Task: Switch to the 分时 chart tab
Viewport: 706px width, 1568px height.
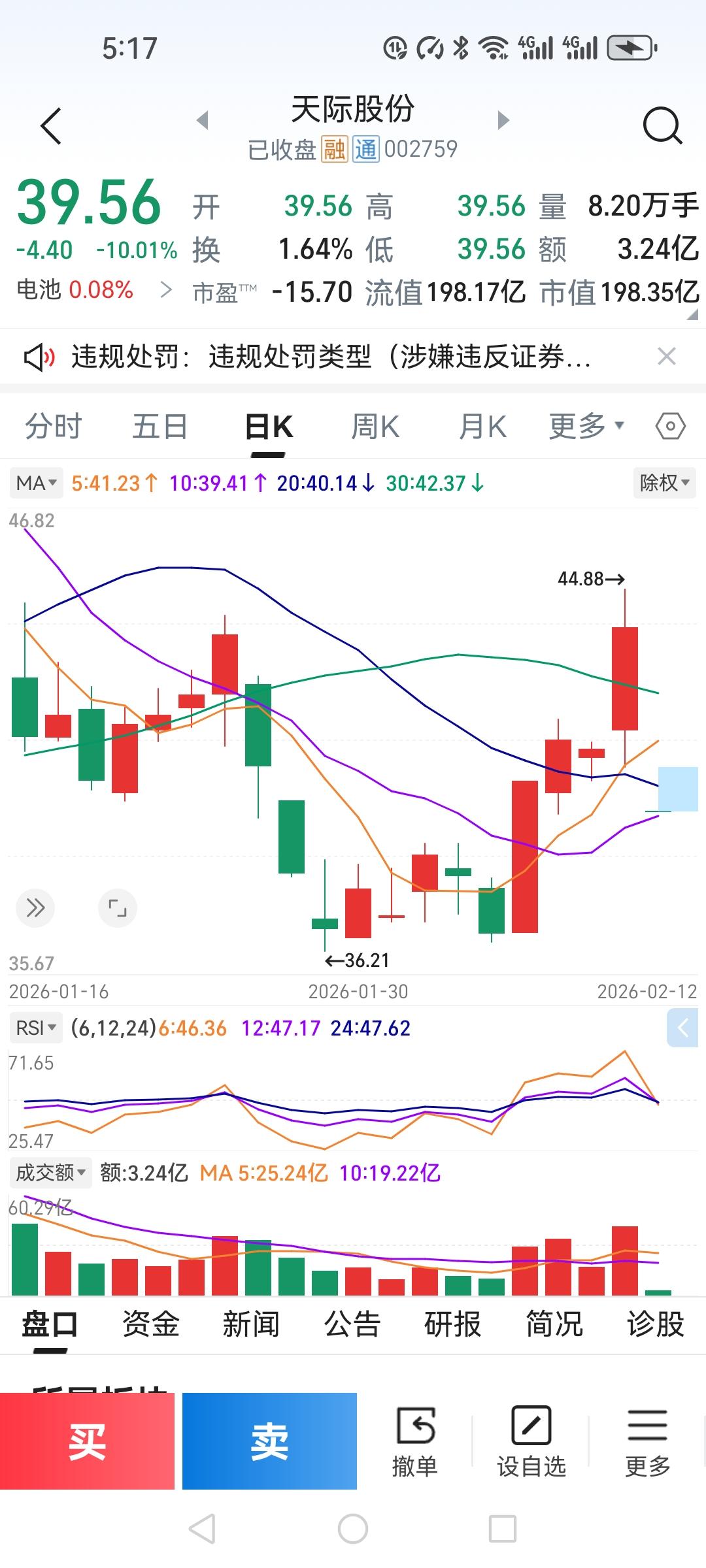Action: click(54, 427)
